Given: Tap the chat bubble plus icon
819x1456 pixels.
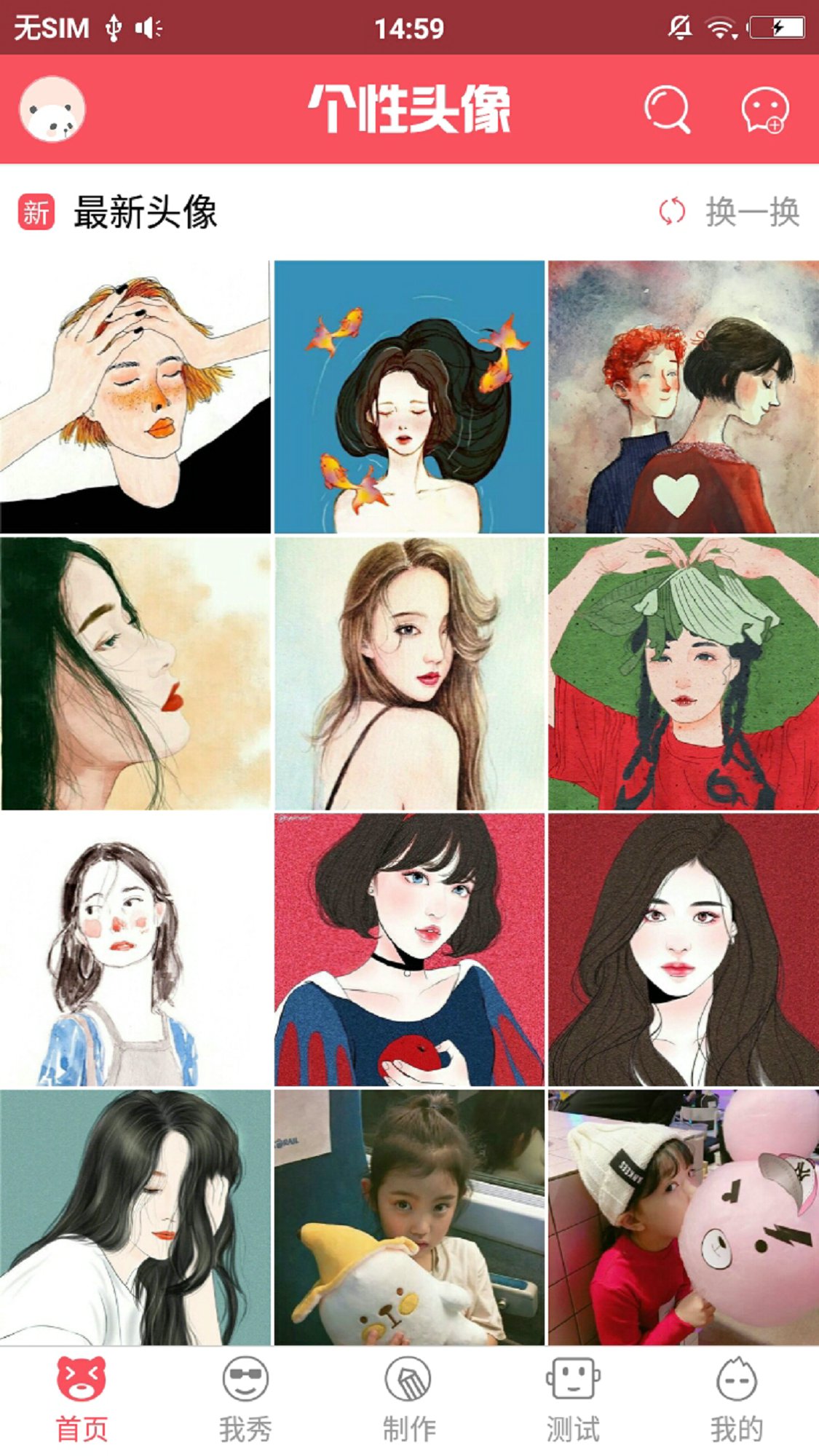Looking at the screenshot, I should [x=764, y=110].
